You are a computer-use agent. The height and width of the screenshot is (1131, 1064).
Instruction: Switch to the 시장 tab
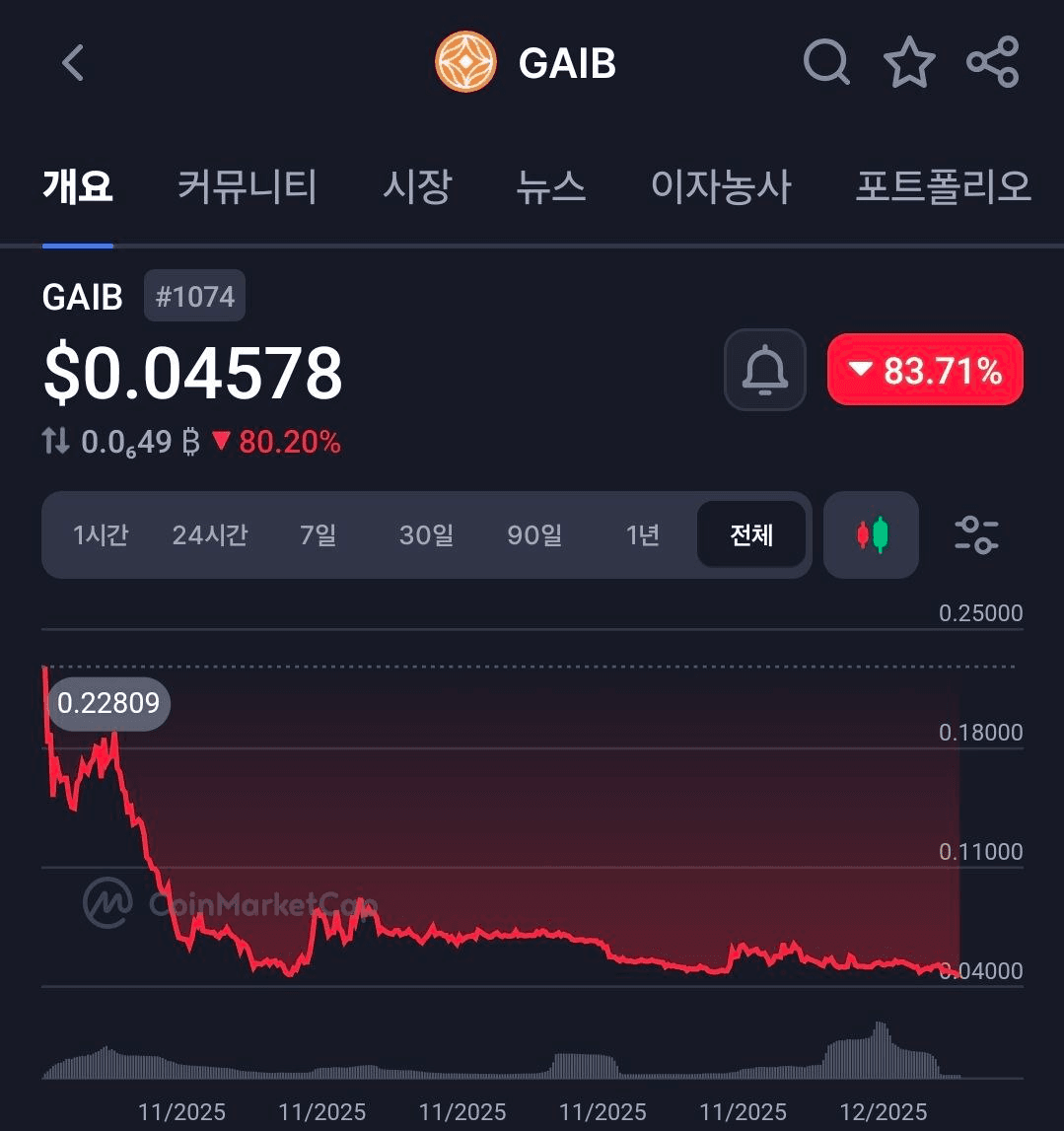(416, 185)
